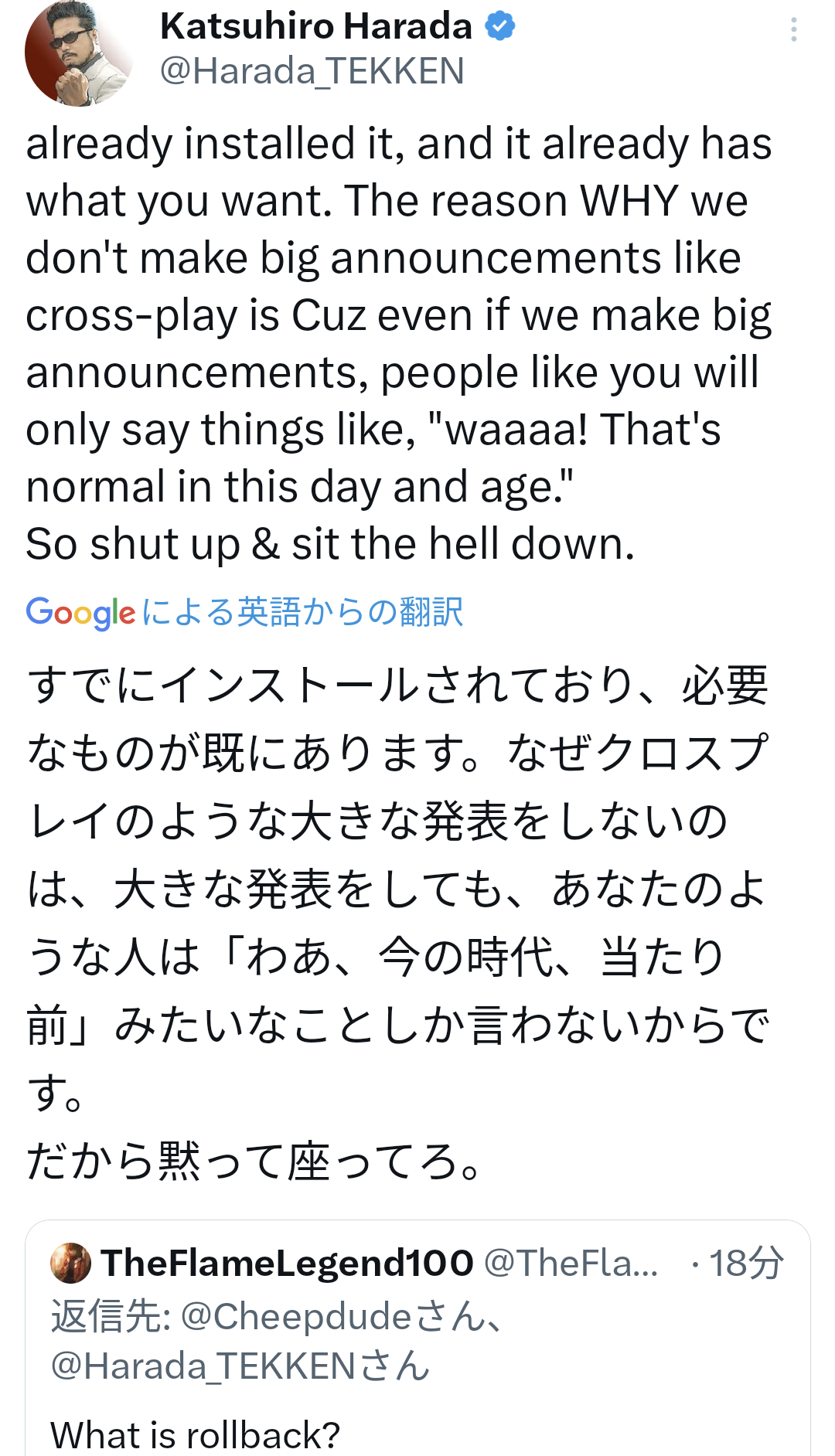Open the tweet's overflow menu

click(x=793, y=30)
